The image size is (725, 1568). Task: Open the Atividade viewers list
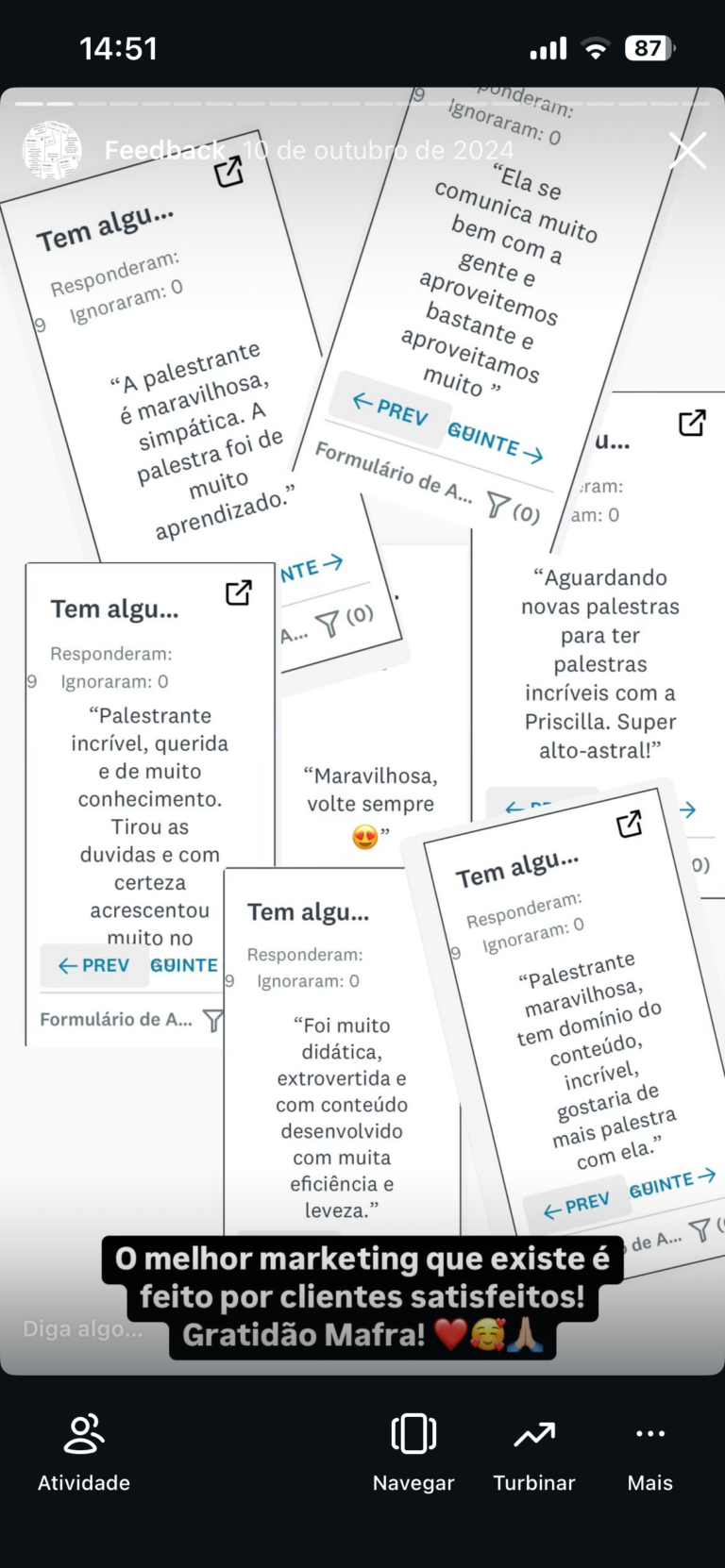pos(84,1453)
